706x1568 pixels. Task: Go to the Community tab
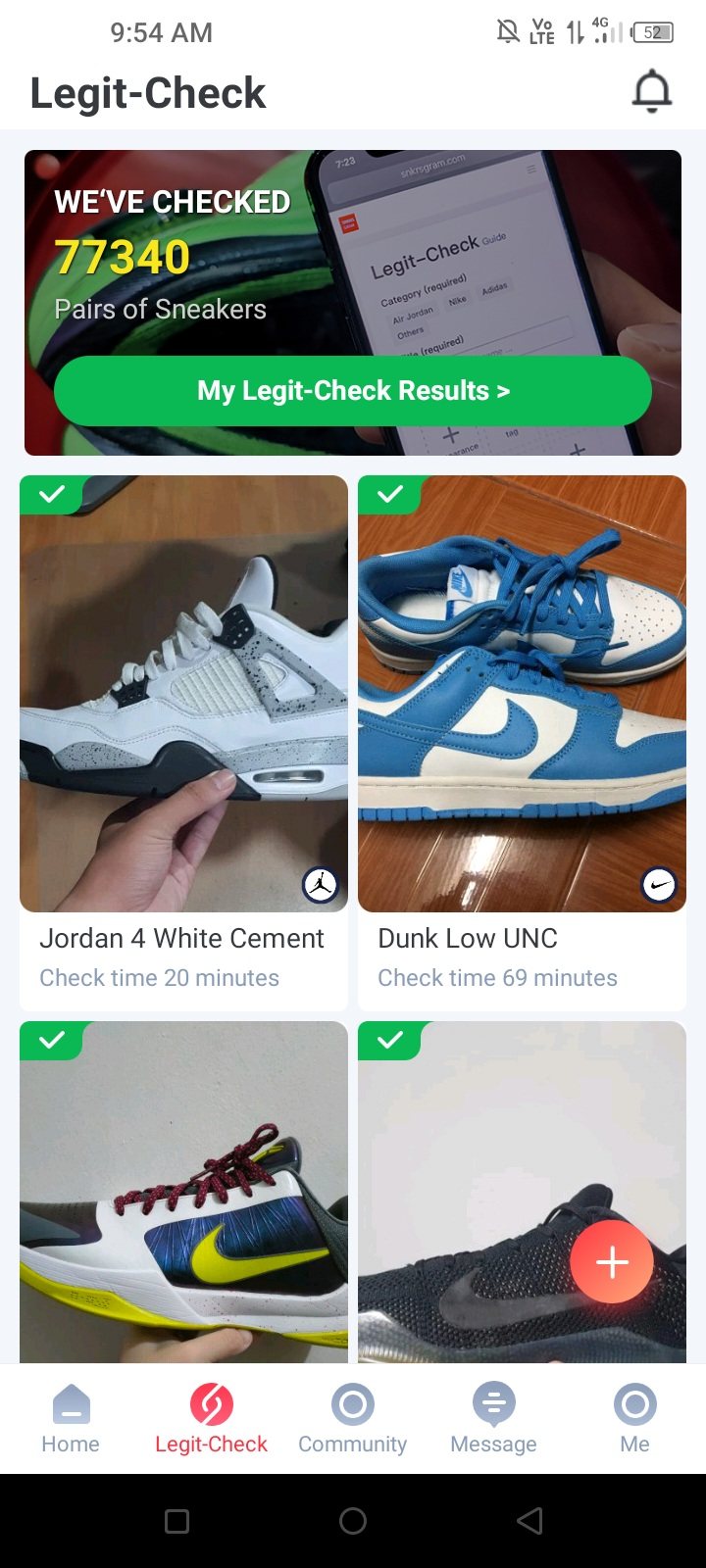(x=353, y=1418)
